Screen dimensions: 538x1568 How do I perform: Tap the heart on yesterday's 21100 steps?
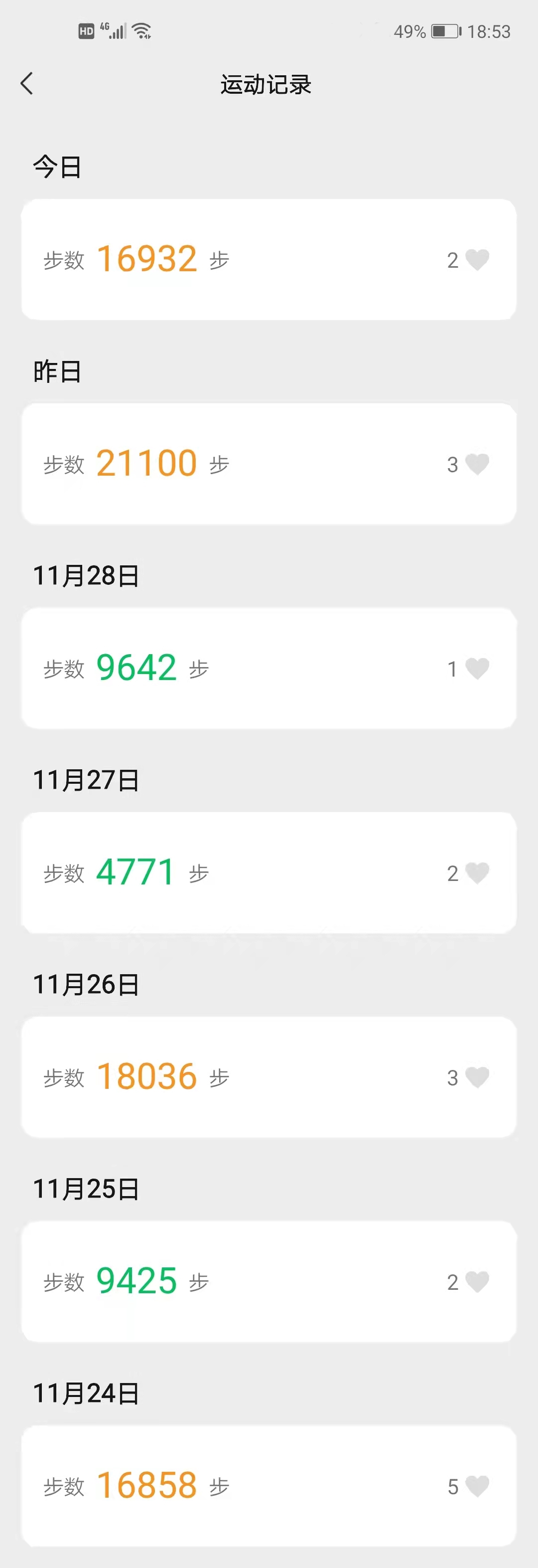[477, 465]
